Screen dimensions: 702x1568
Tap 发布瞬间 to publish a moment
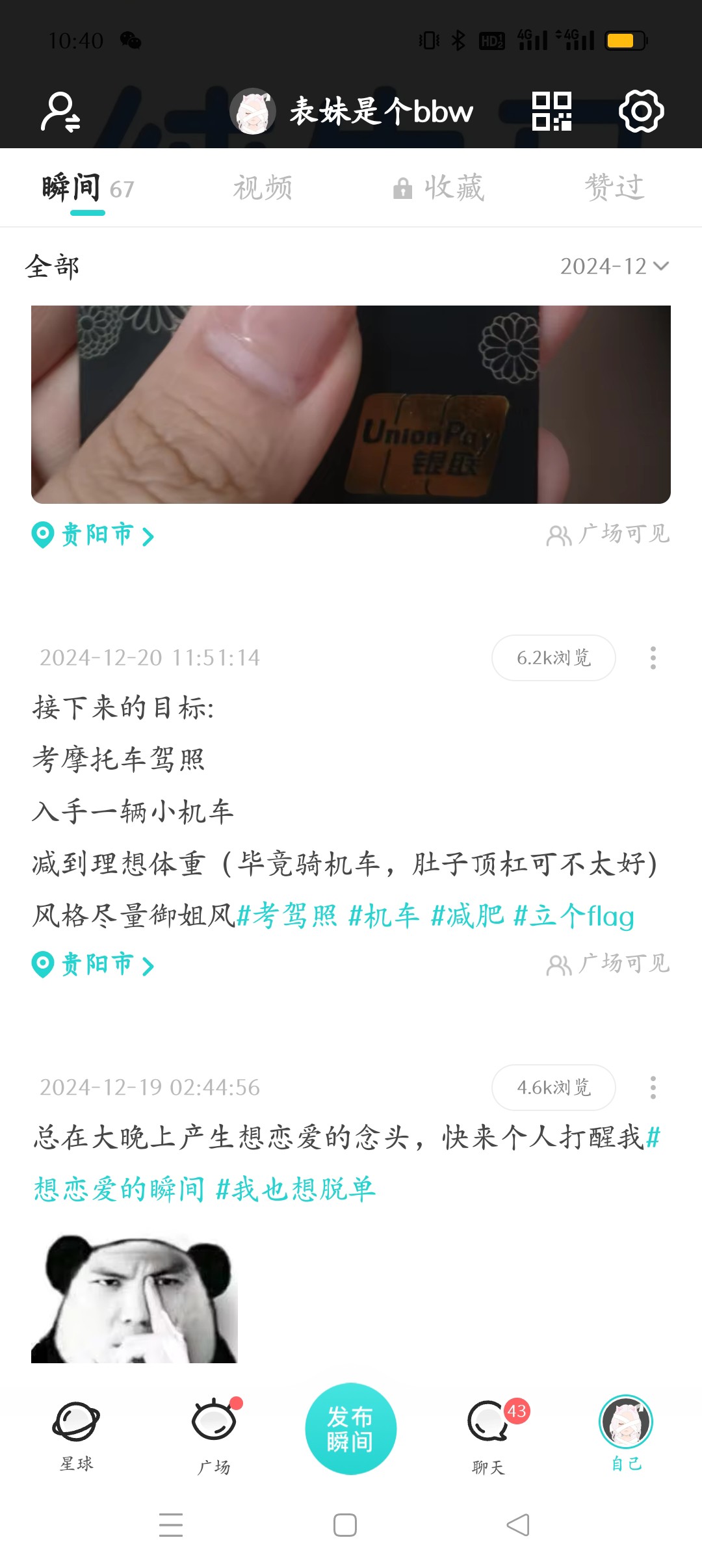(351, 1429)
